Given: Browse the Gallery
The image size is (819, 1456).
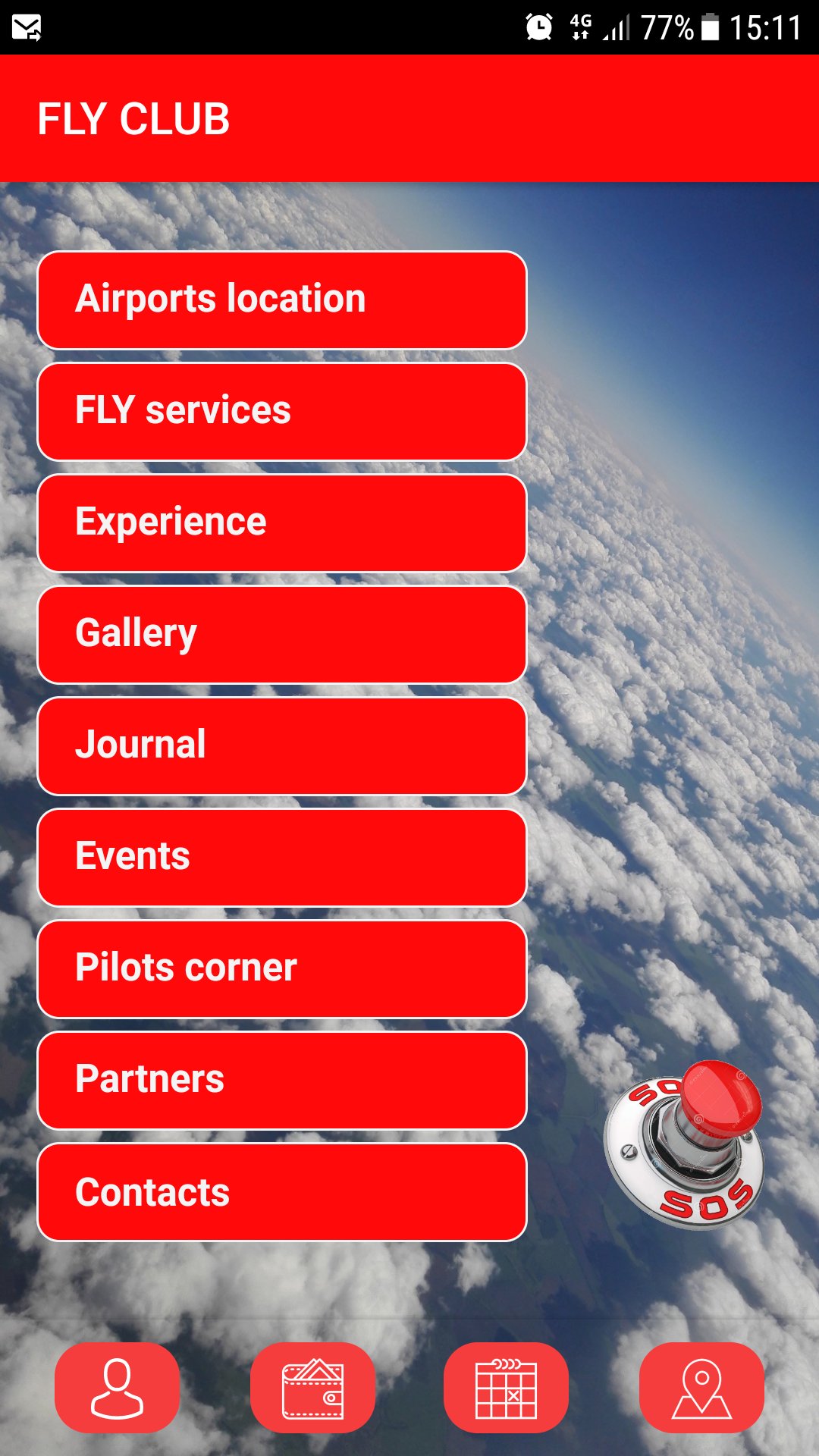Looking at the screenshot, I should point(283,633).
